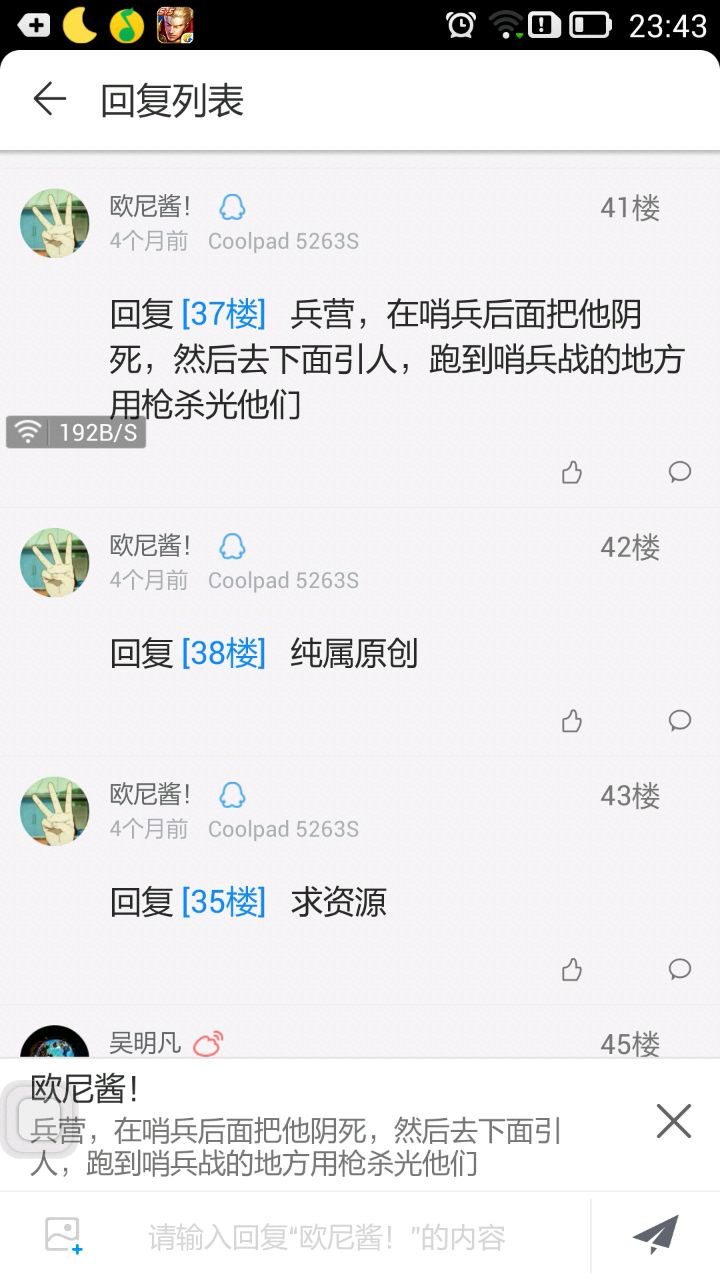The image size is (720, 1280).
Task: Like the reply on floor 41楼
Action: click(x=572, y=472)
